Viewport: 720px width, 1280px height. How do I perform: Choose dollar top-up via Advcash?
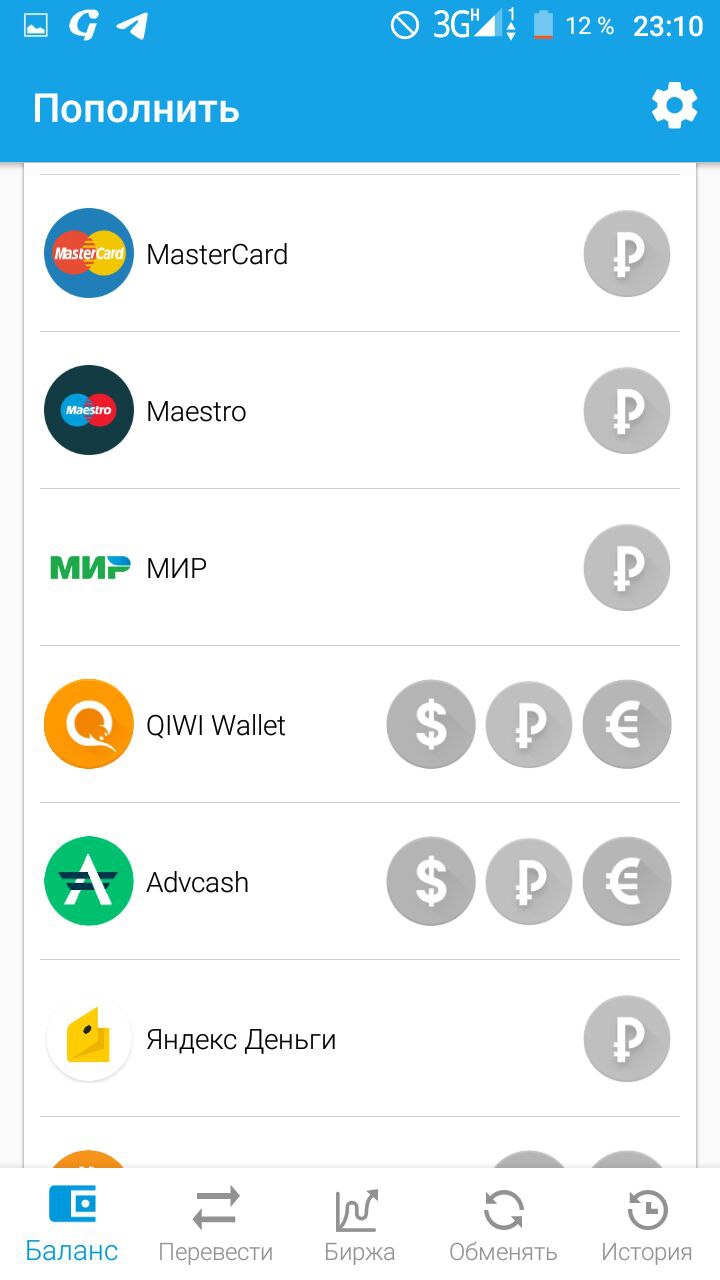(431, 882)
